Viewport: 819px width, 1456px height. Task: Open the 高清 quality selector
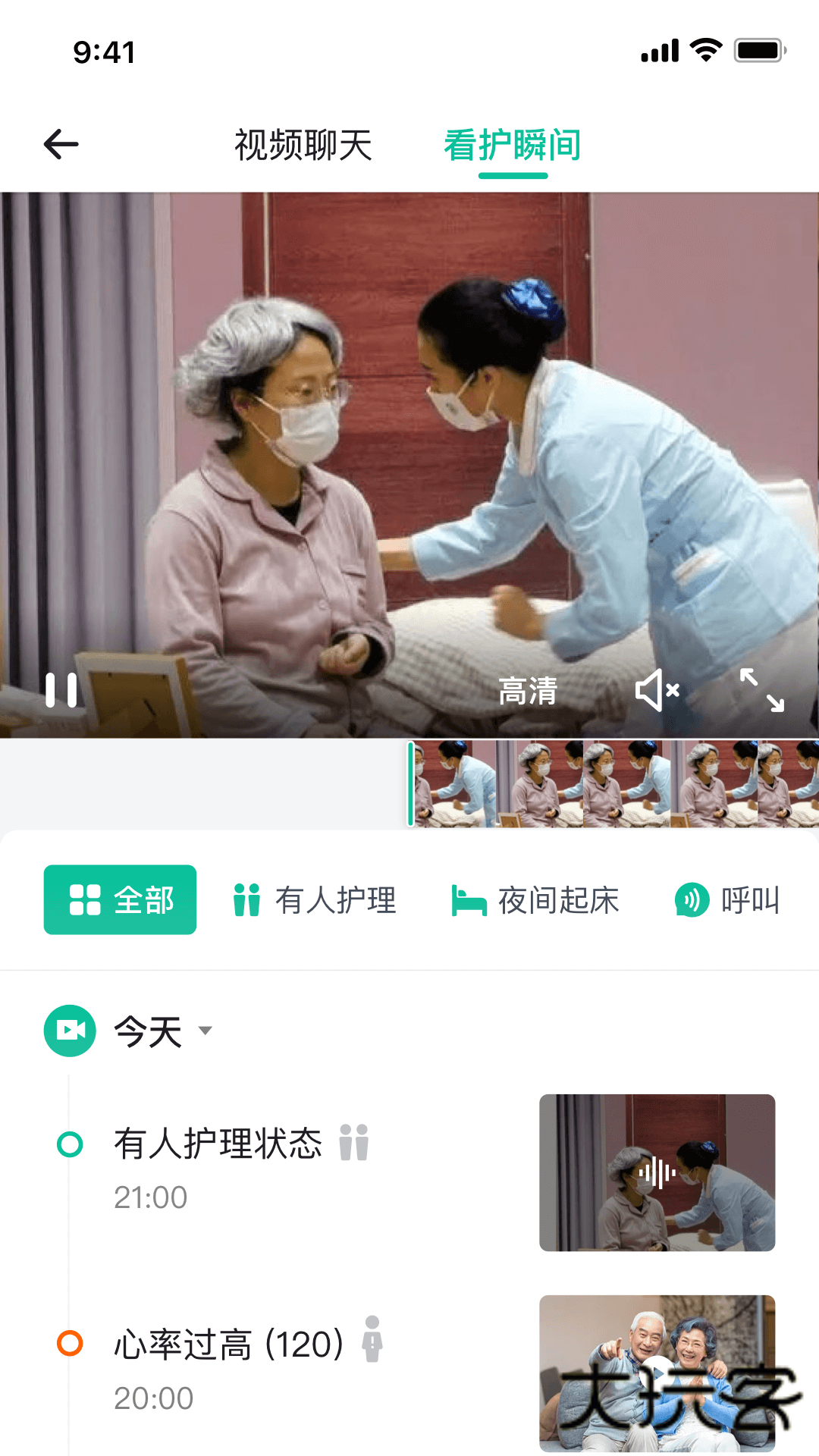click(x=528, y=691)
